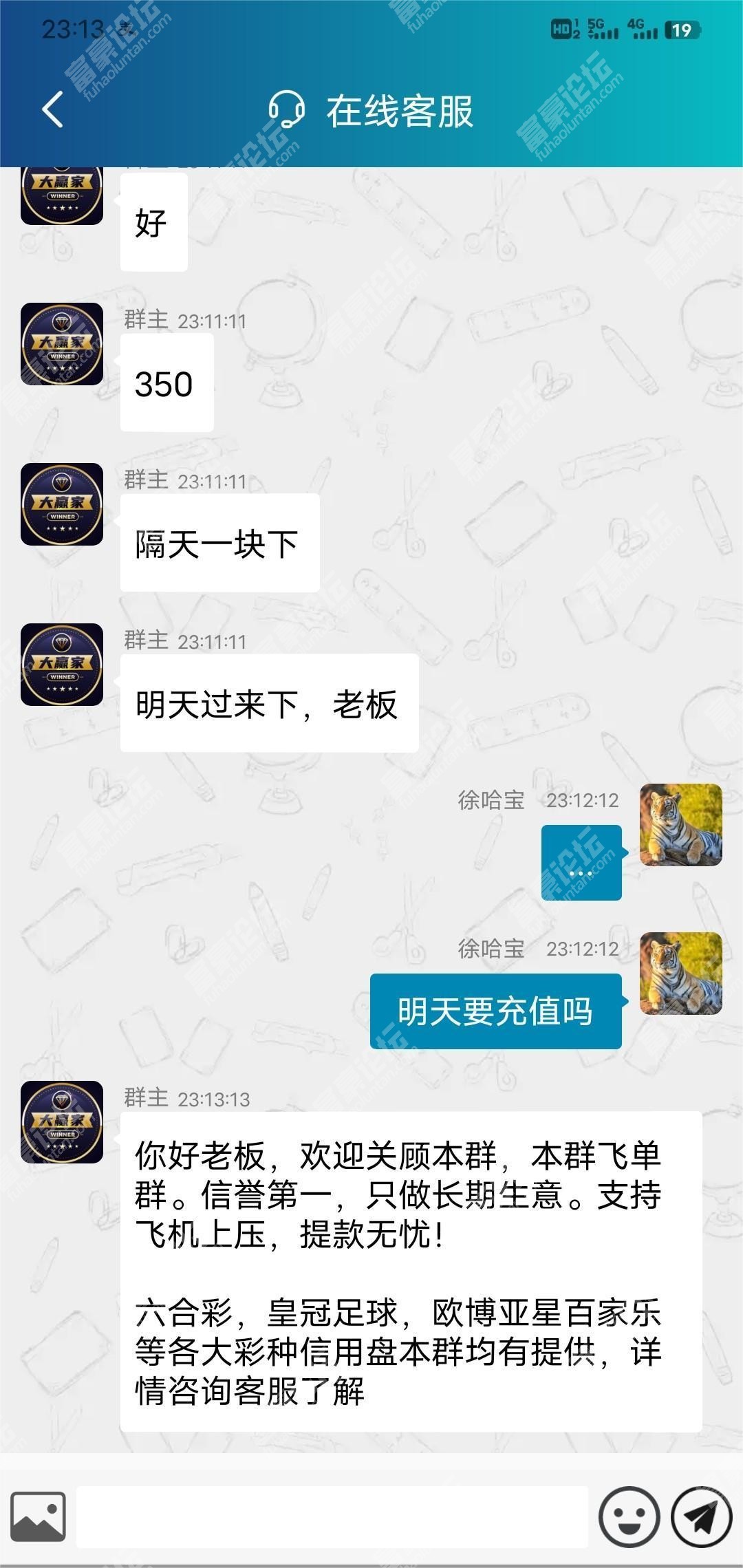Go back from the 在线客服 chat
Screen dimensions: 743x1568
point(53,110)
